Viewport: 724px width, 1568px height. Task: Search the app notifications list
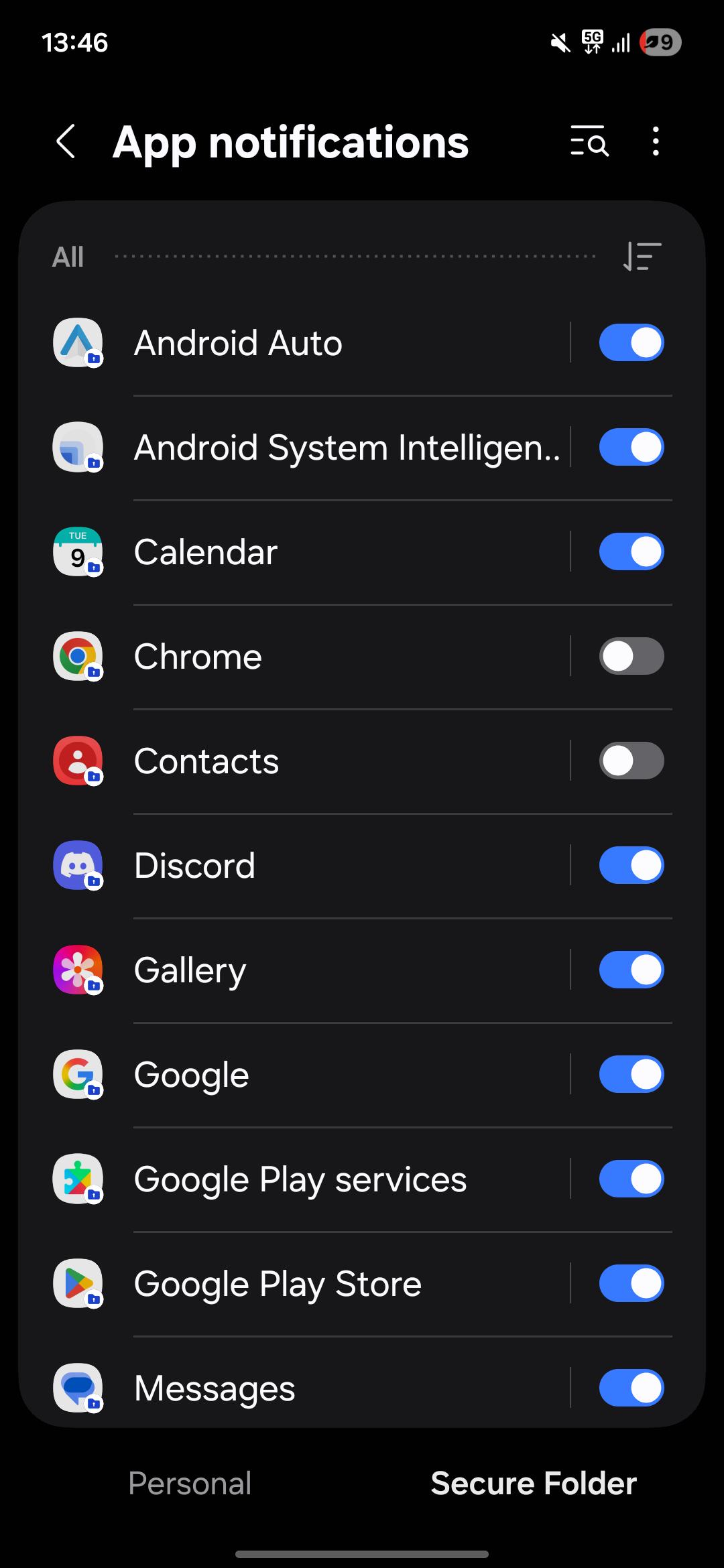[589, 142]
